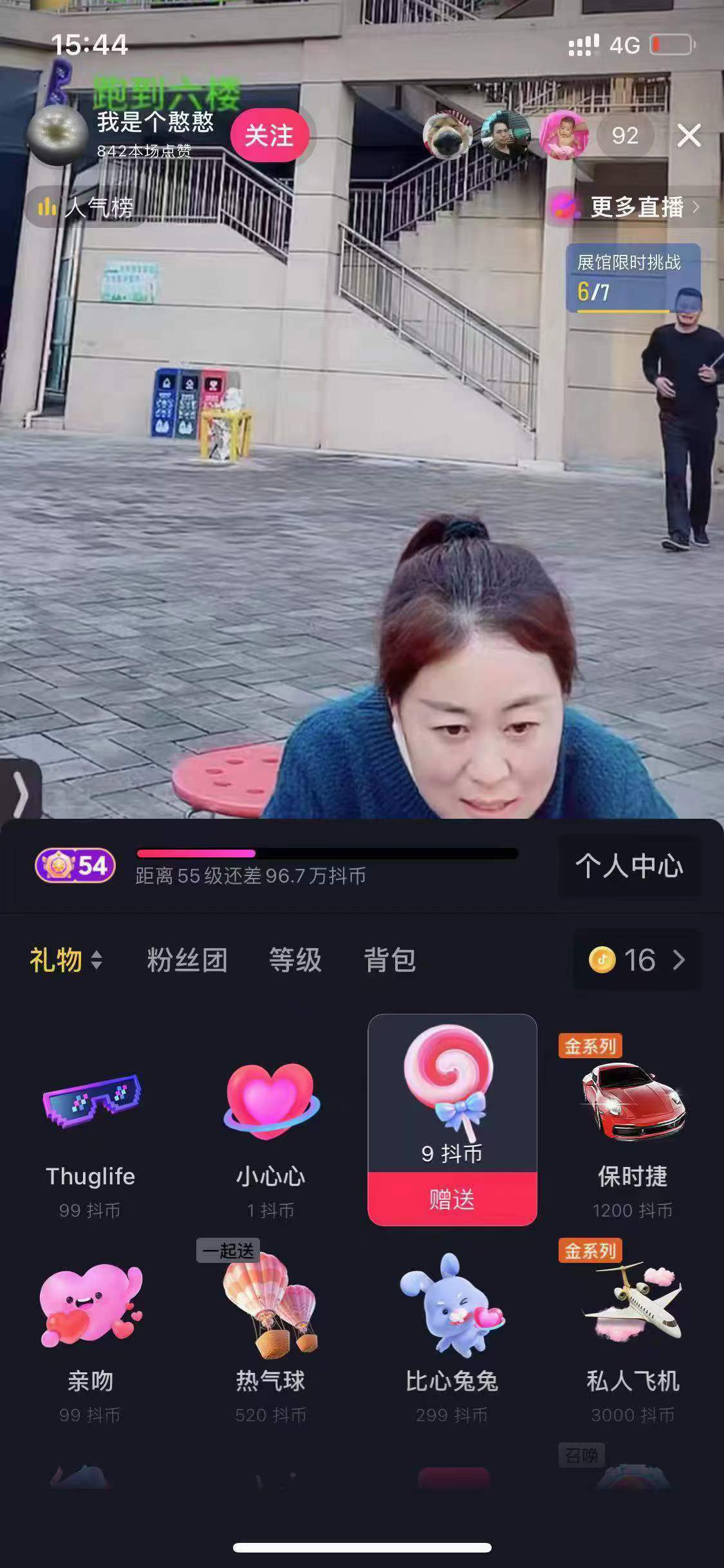724x1568 pixels.
Task: Follow the streamer with 关注 button
Action: pos(269,136)
